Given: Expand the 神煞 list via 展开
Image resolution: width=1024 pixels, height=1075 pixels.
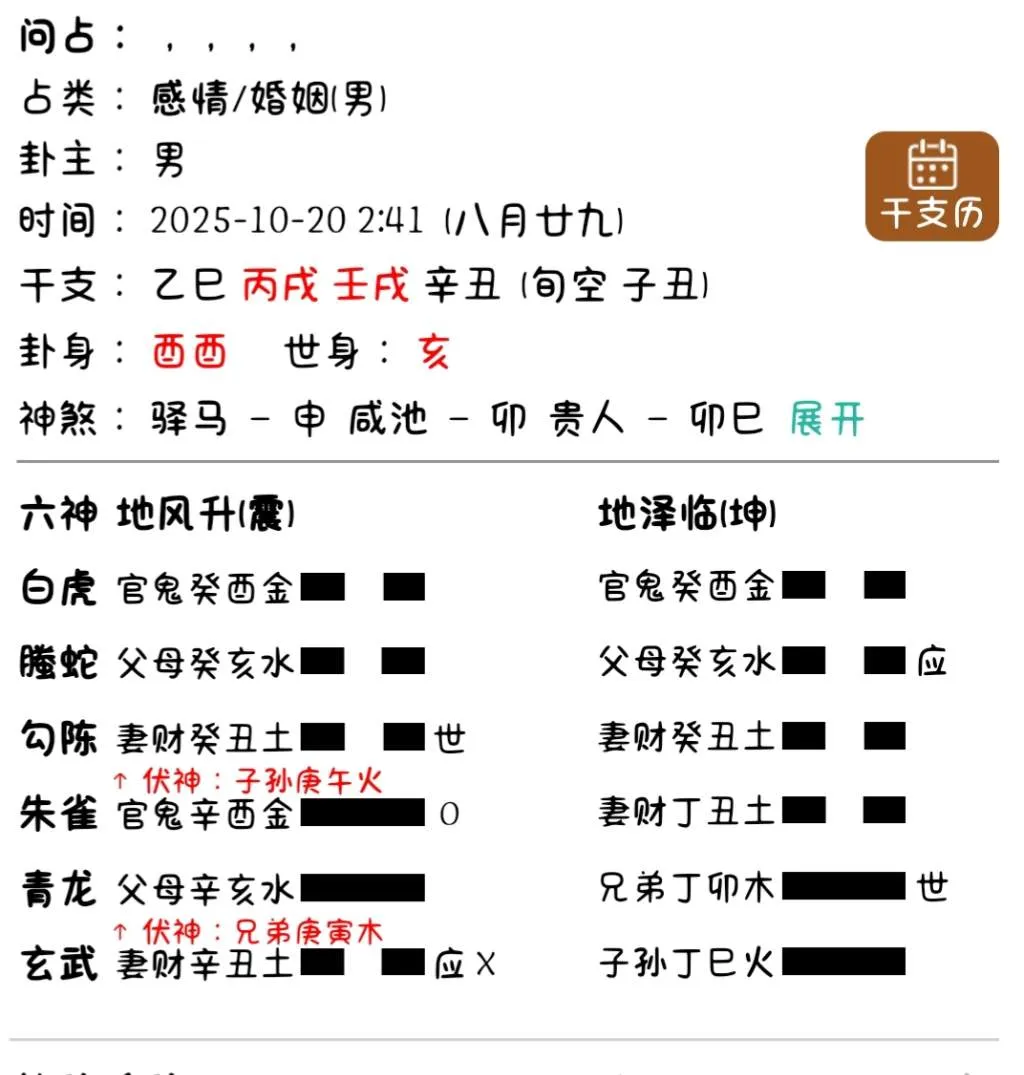Looking at the screenshot, I should [826, 419].
